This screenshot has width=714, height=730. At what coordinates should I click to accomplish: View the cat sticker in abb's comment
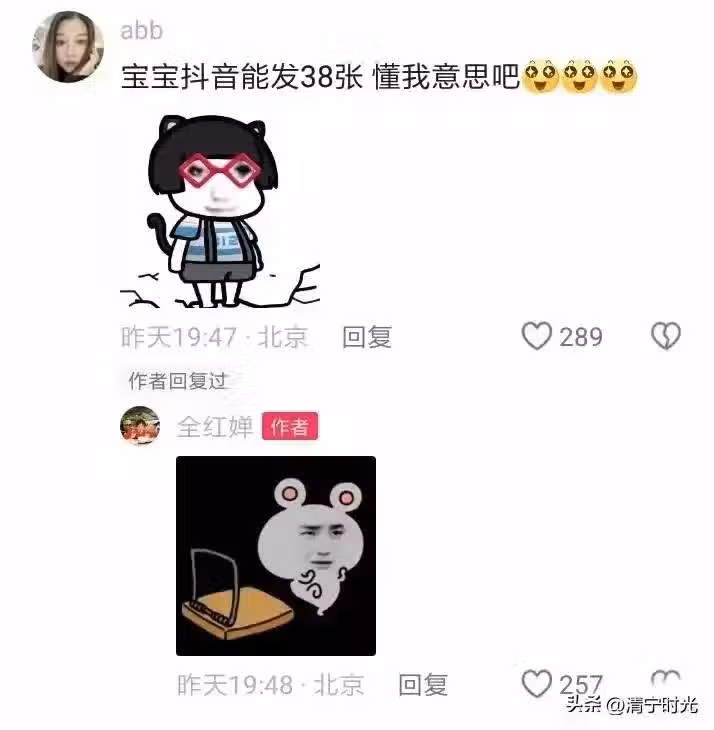pyautogui.click(x=220, y=214)
